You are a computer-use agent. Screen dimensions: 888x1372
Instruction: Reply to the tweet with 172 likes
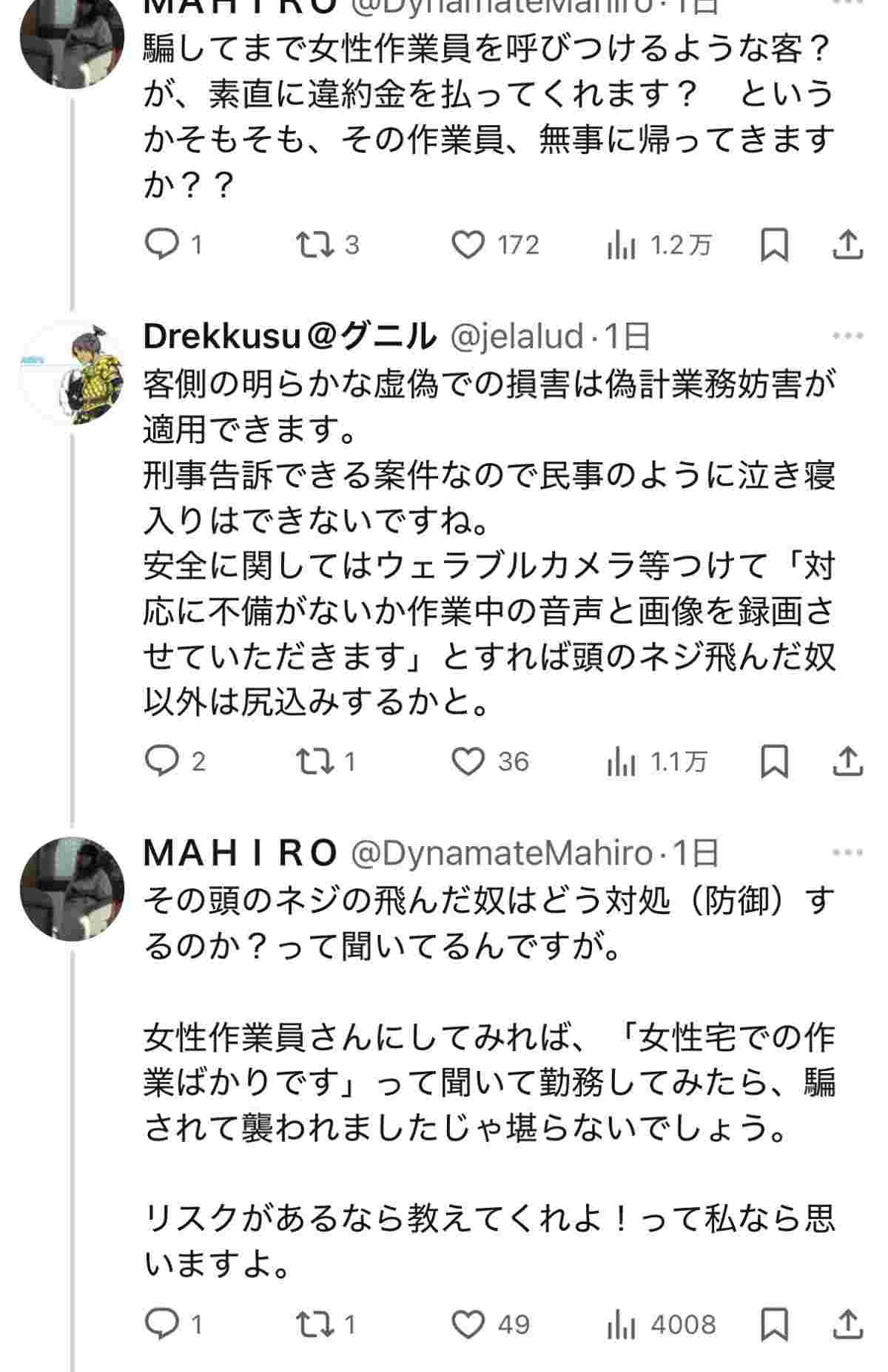[x=160, y=245]
